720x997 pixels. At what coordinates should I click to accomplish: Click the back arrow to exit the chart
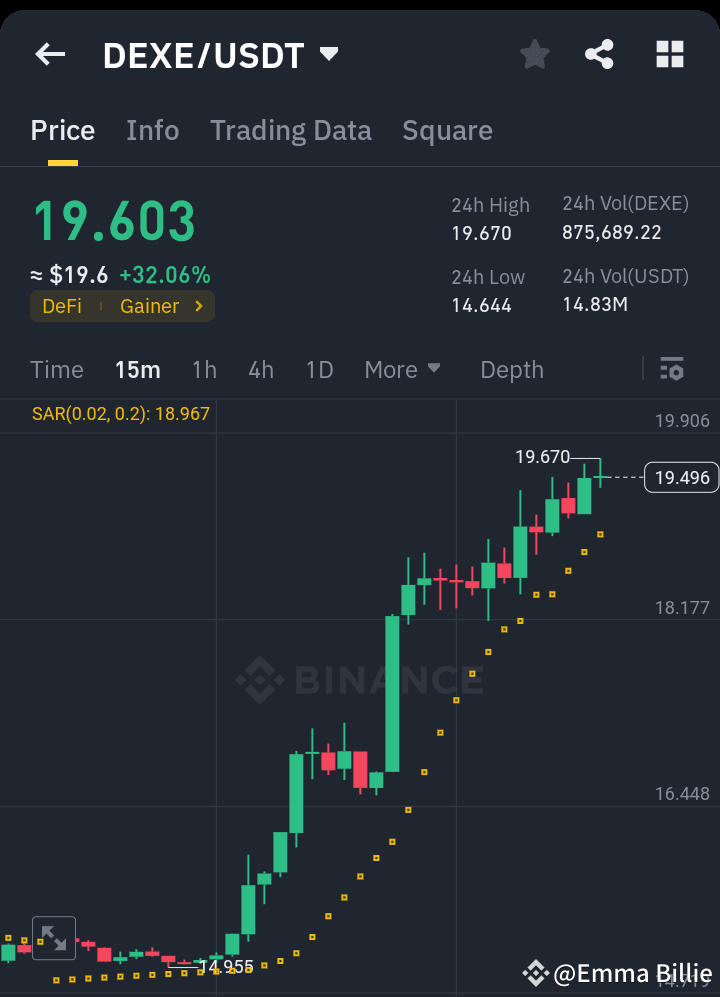(49, 54)
